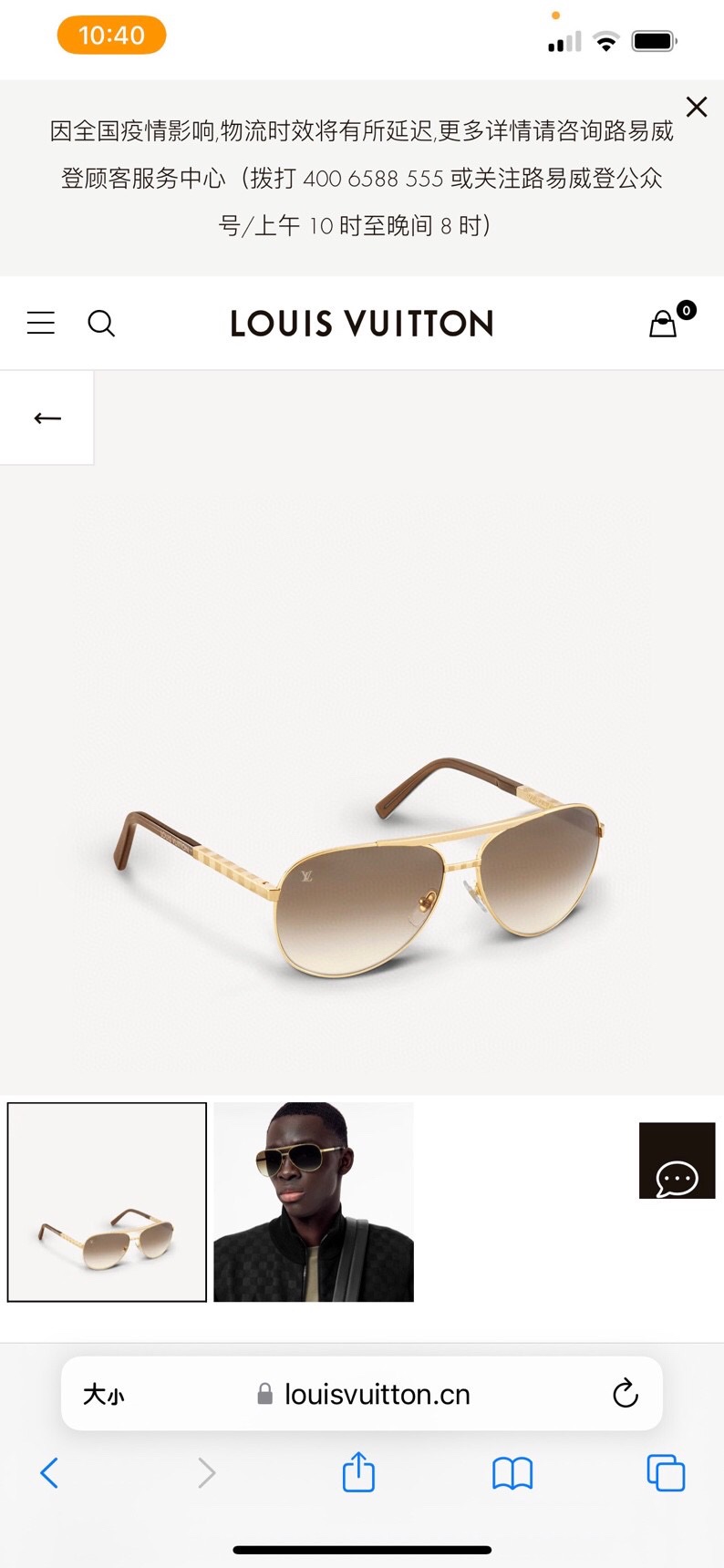
Task: Go back in Safari browser history
Action: 50,1472
